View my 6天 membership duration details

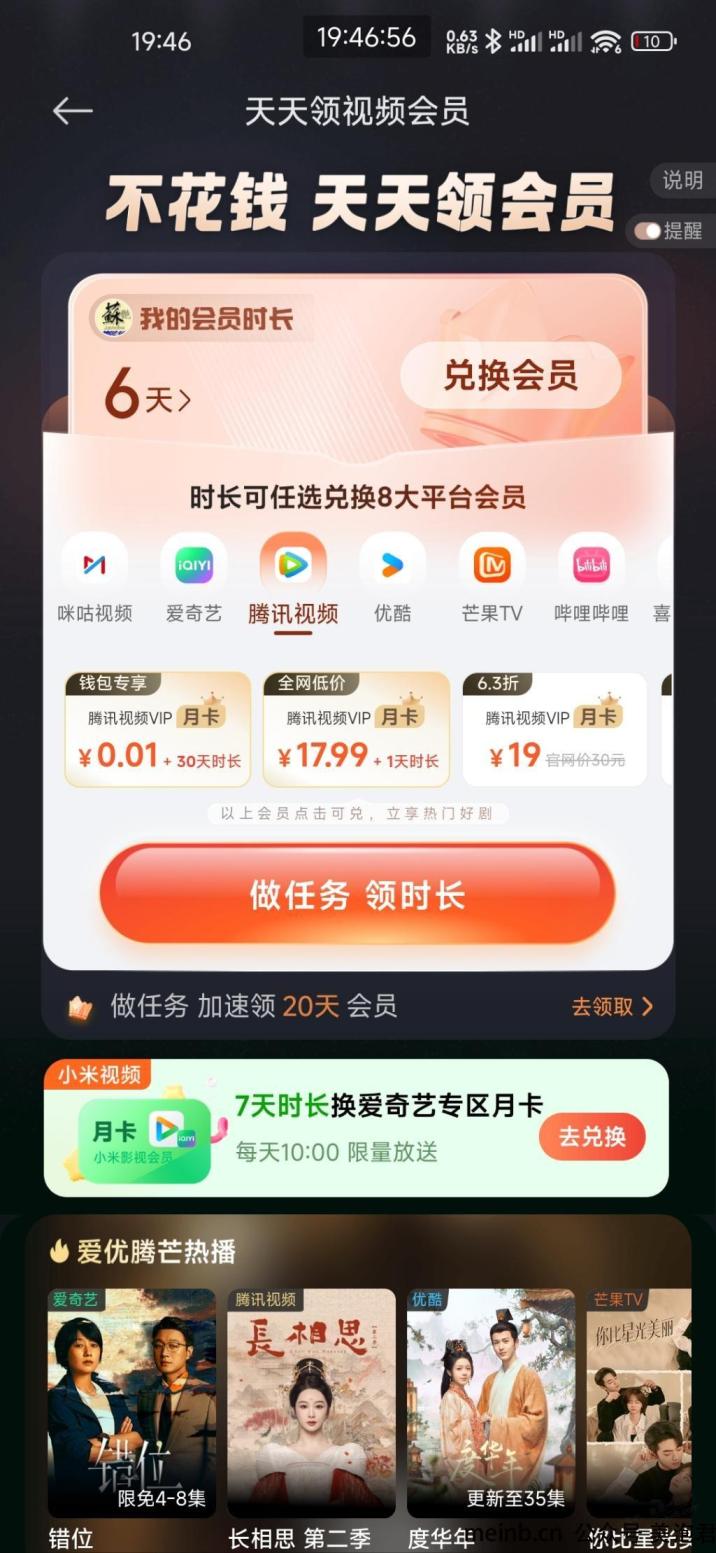(x=147, y=397)
